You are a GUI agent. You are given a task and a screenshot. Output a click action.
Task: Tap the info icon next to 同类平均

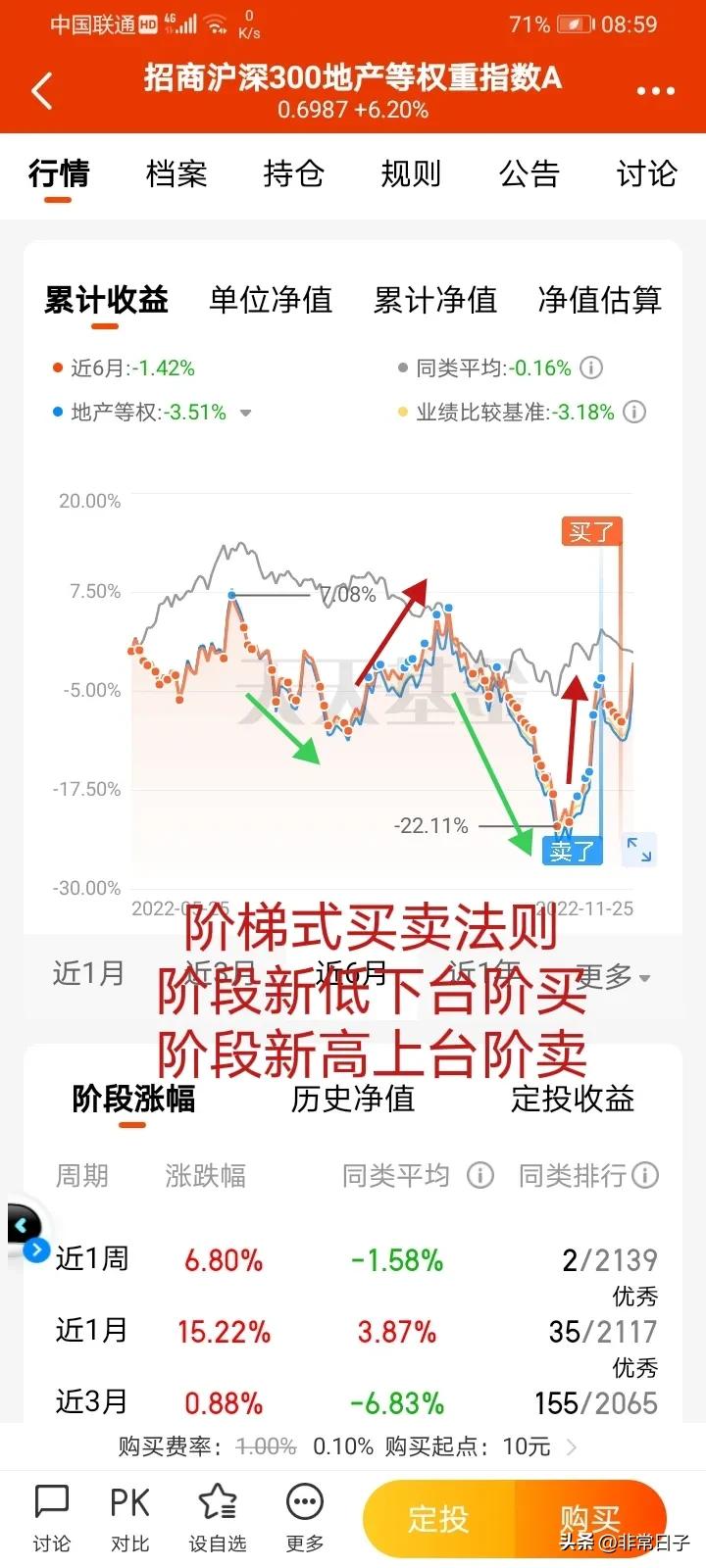(590, 367)
